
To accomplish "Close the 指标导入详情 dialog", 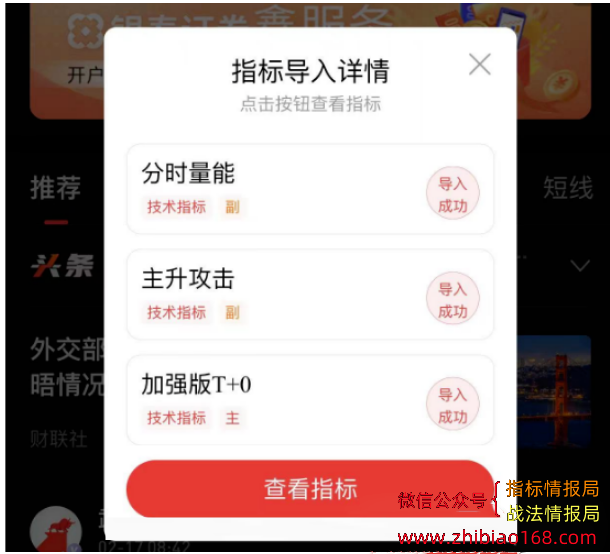I will (480, 65).
